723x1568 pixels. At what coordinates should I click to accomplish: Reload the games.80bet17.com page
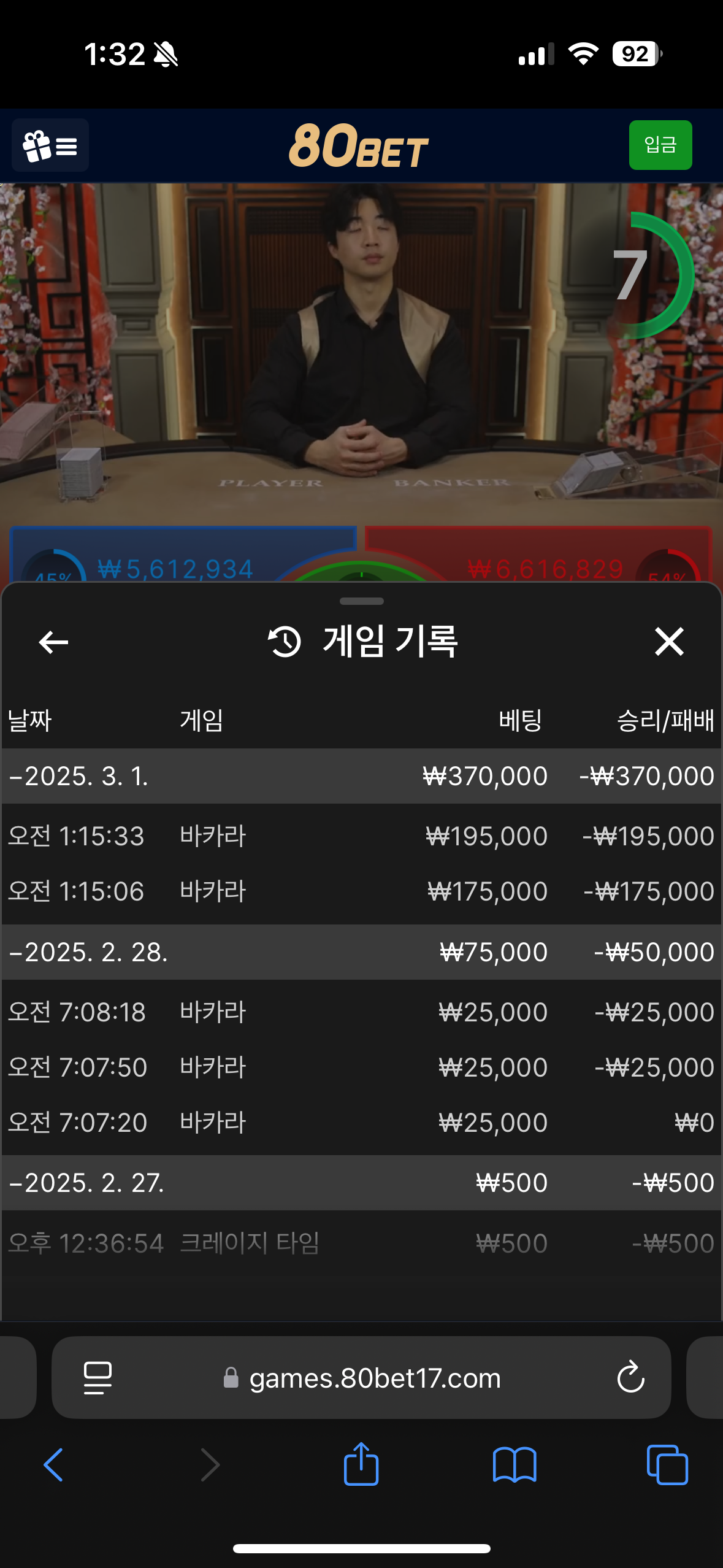tap(630, 1378)
